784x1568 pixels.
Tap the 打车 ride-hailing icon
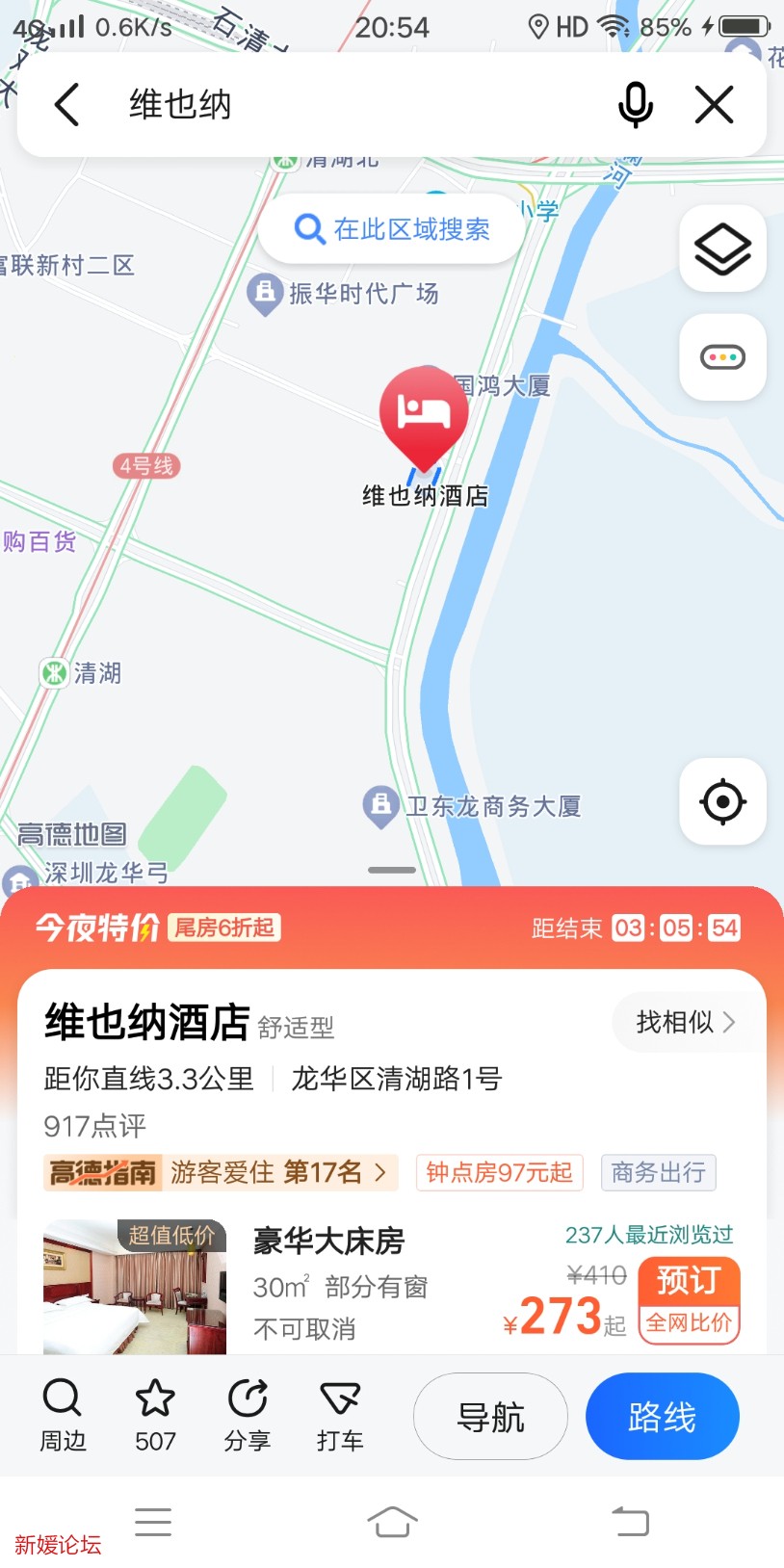coord(339,1414)
